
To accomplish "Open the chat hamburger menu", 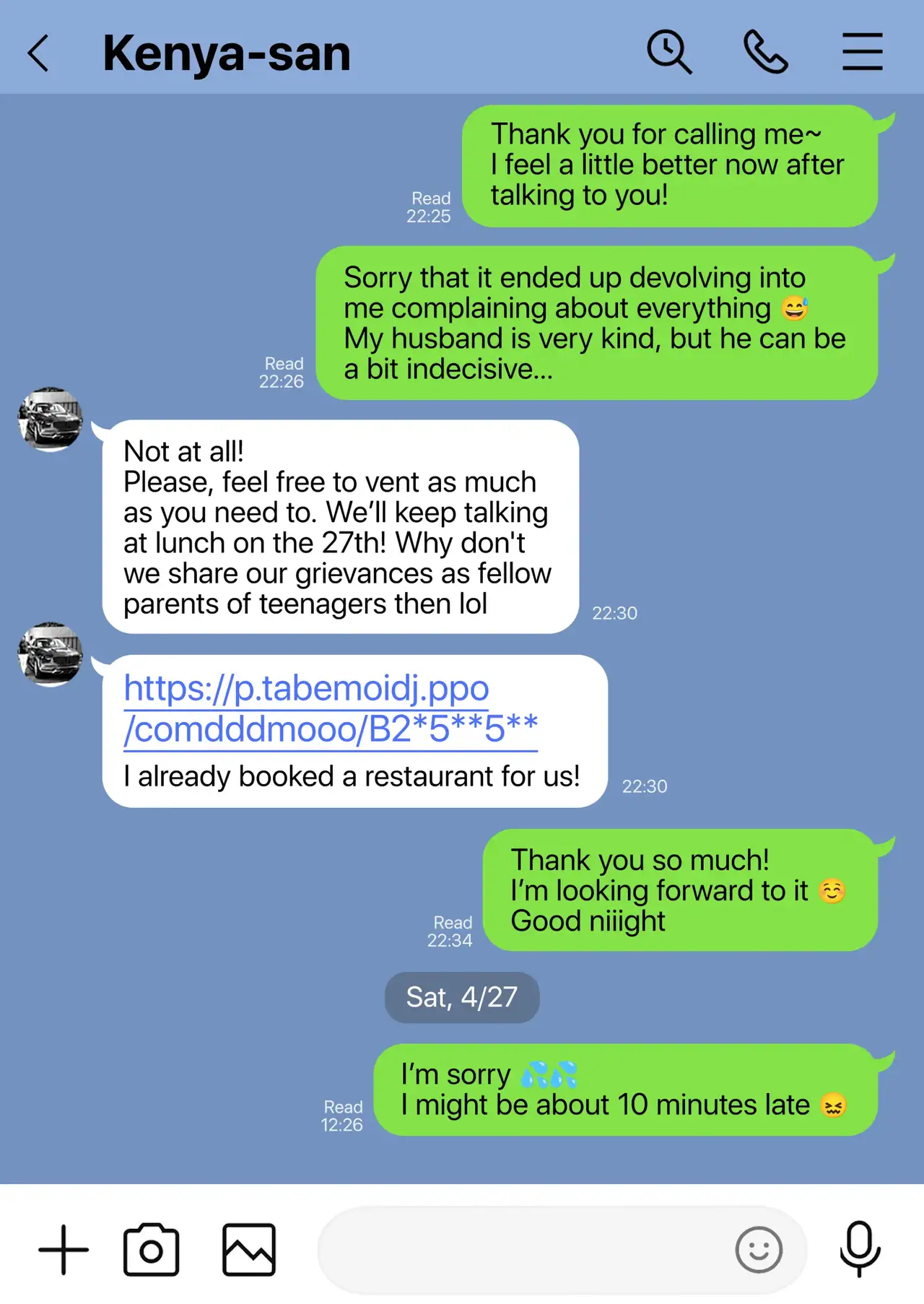I will point(862,52).
